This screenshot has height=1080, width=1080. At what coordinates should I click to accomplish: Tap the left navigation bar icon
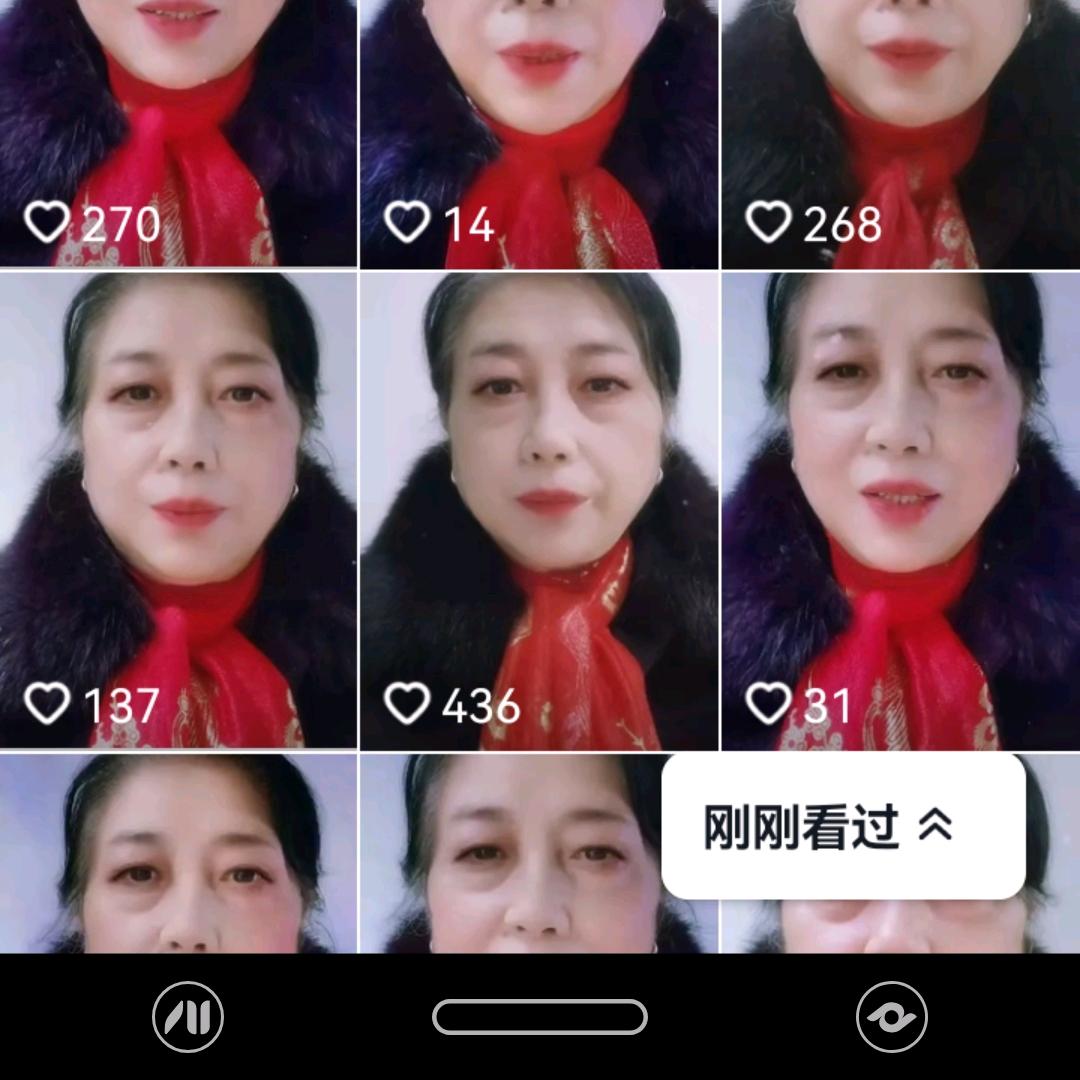tap(188, 1017)
